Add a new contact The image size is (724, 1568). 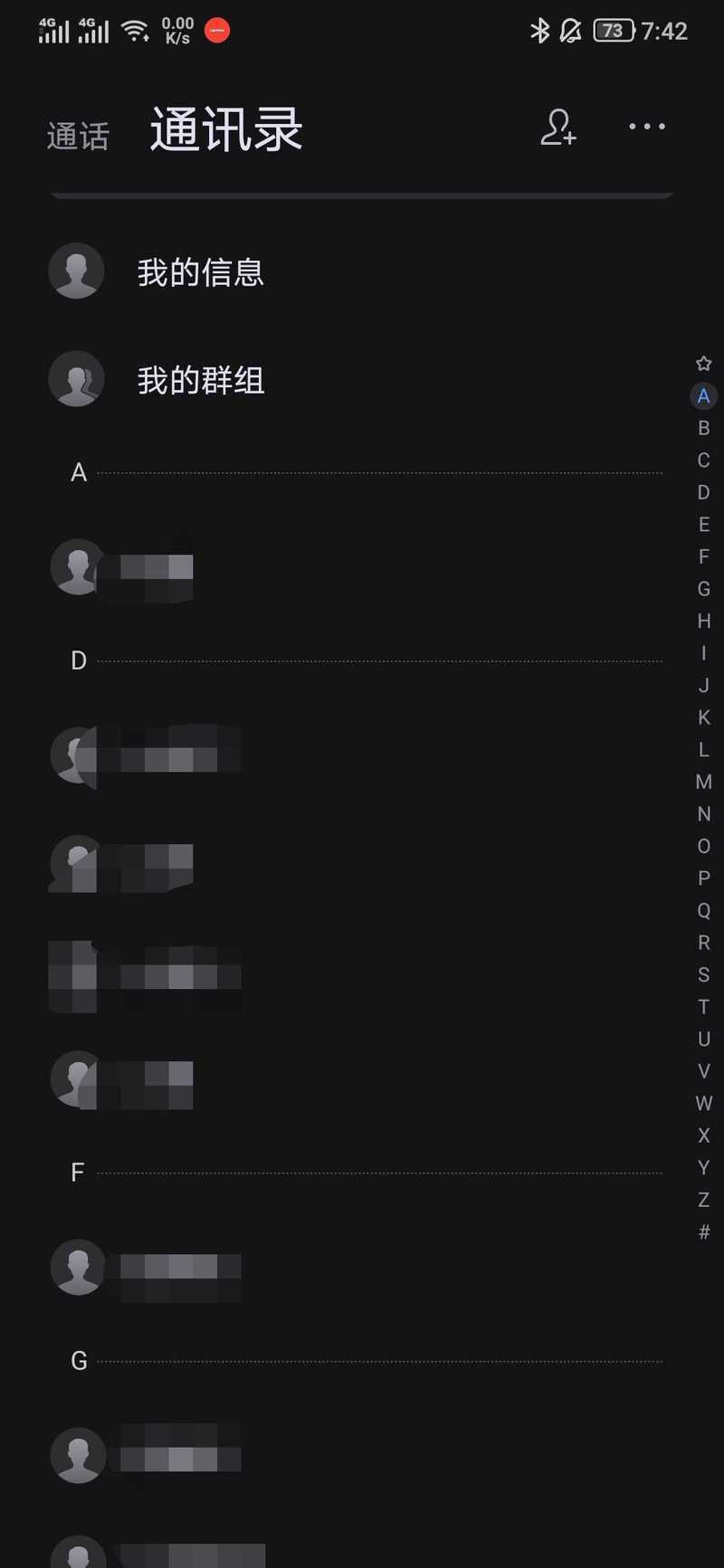pos(558,128)
